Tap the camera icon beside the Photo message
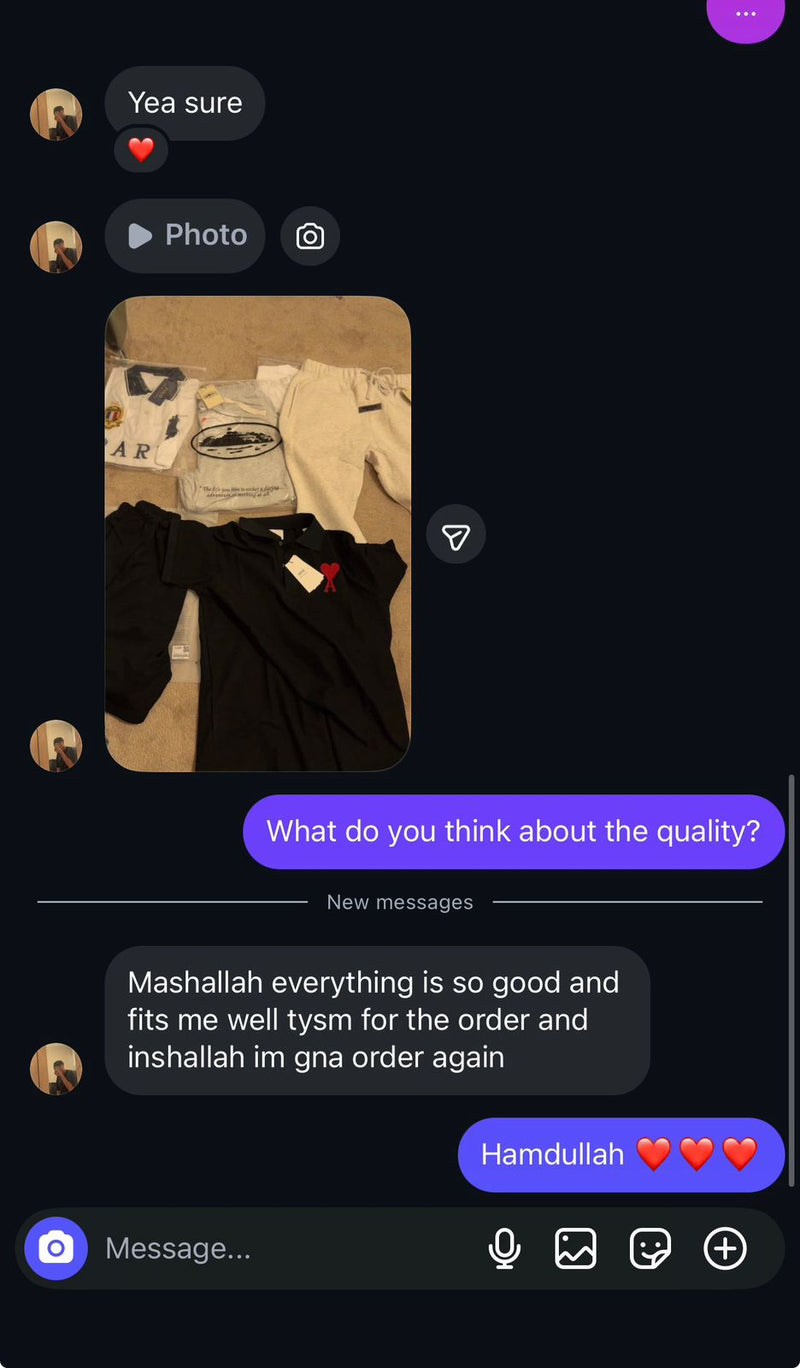Viewport: 800px width, 1368px height. click(x=310, y=236)
